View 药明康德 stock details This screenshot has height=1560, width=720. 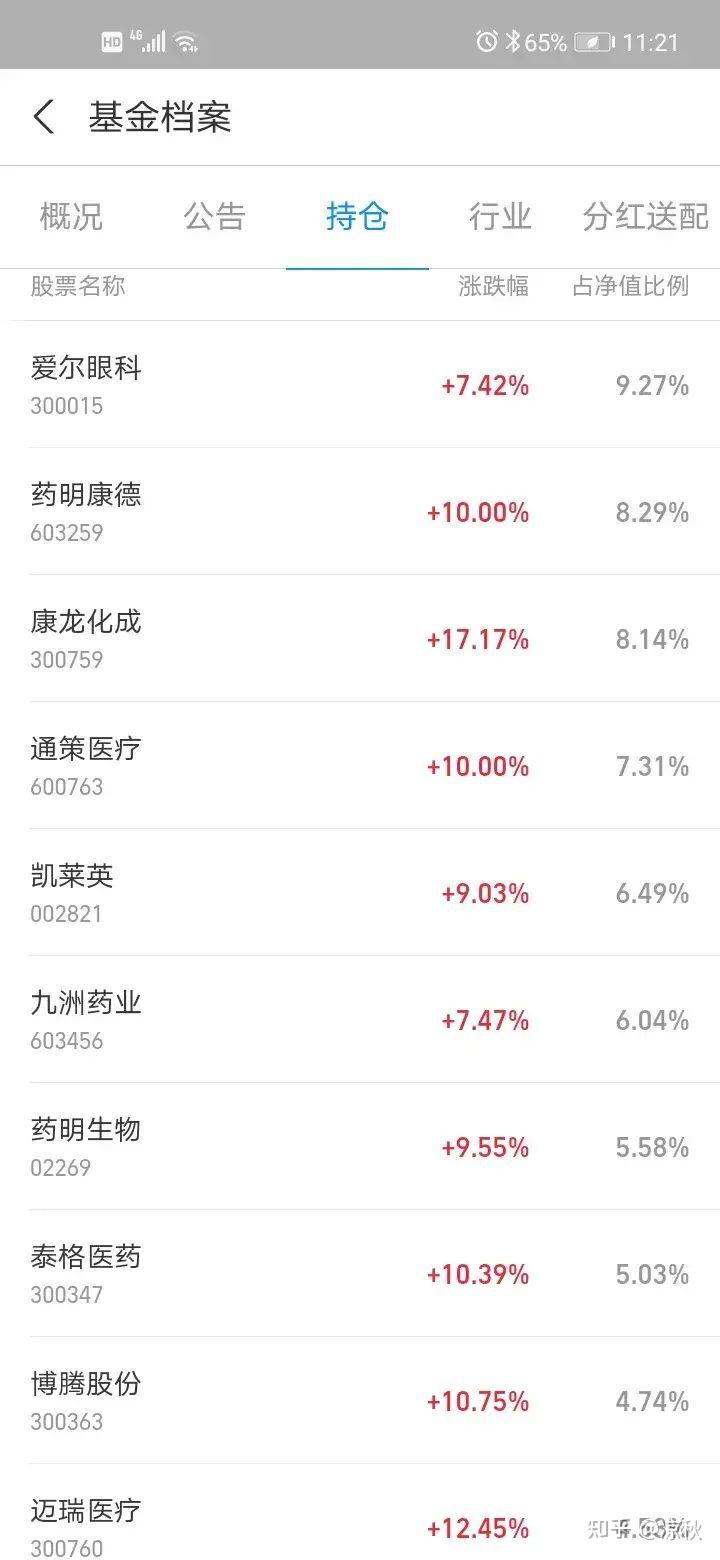360,512
